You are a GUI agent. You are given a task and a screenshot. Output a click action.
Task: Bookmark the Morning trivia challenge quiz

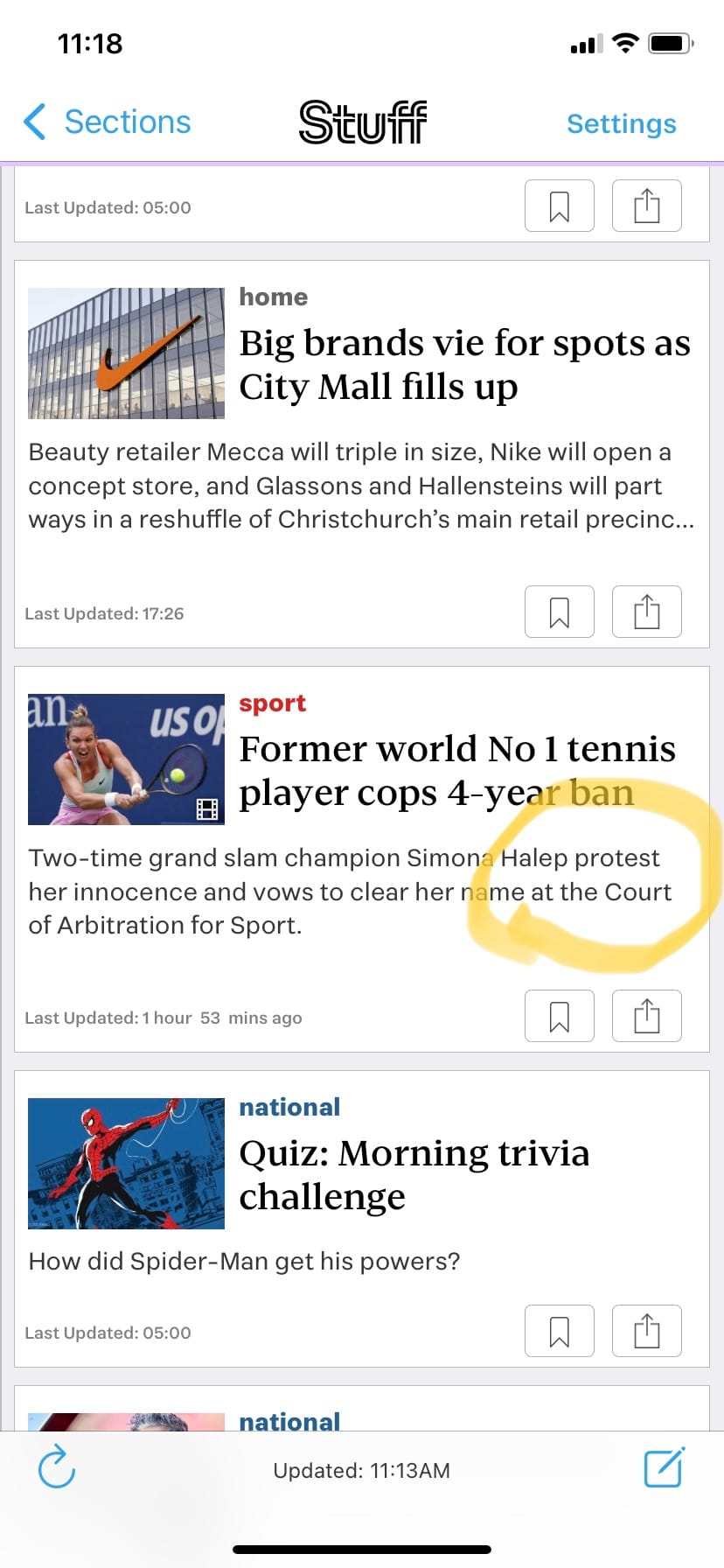click(559, 1331)
